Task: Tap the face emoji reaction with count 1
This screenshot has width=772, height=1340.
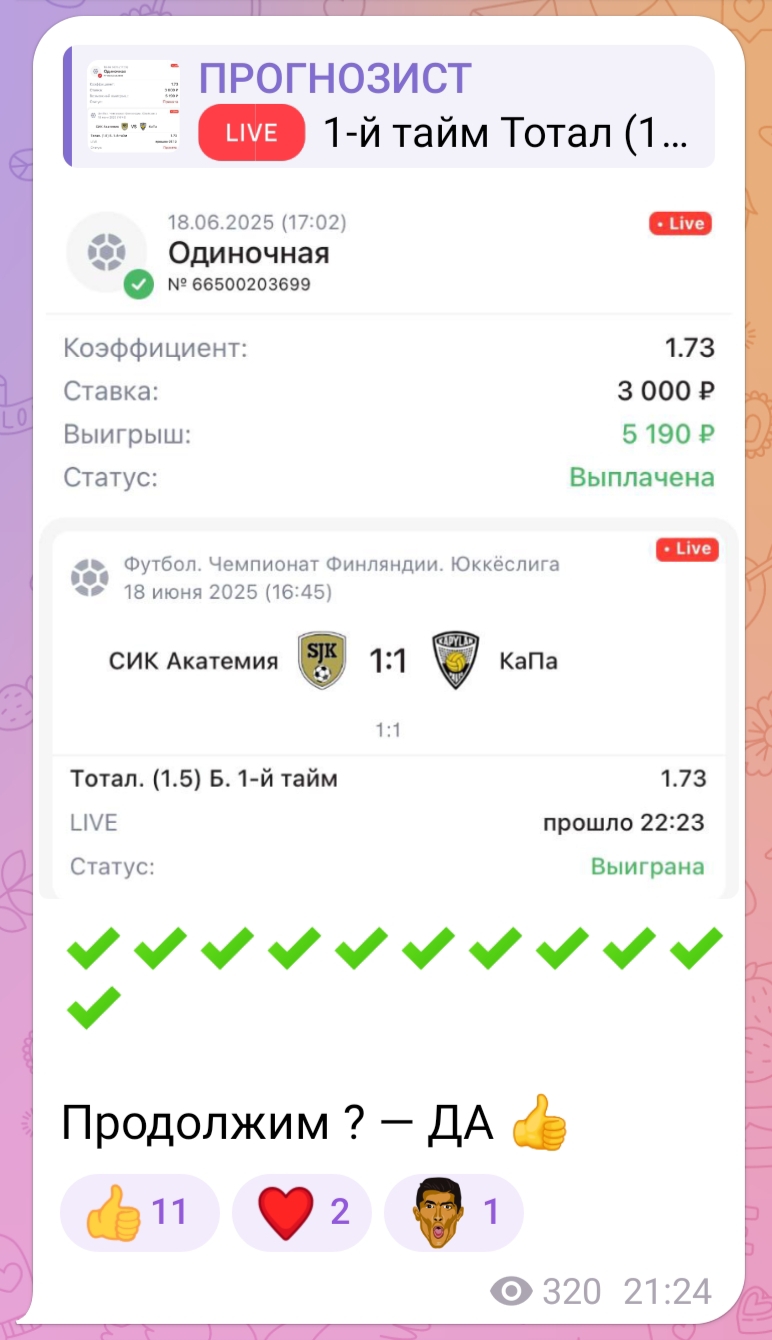Action: (453, 1211)
